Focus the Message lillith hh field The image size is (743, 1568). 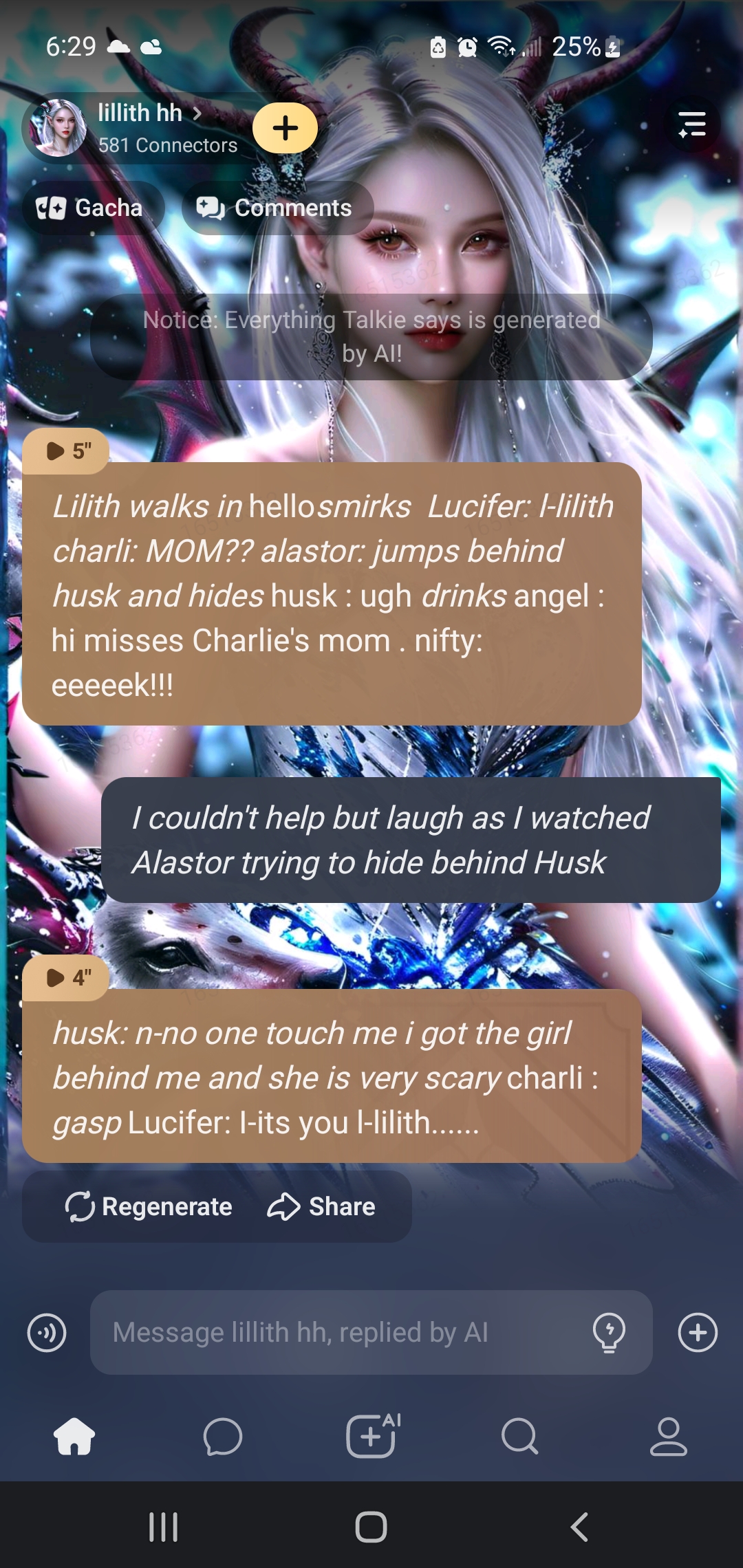click(x=337, y=1332)
